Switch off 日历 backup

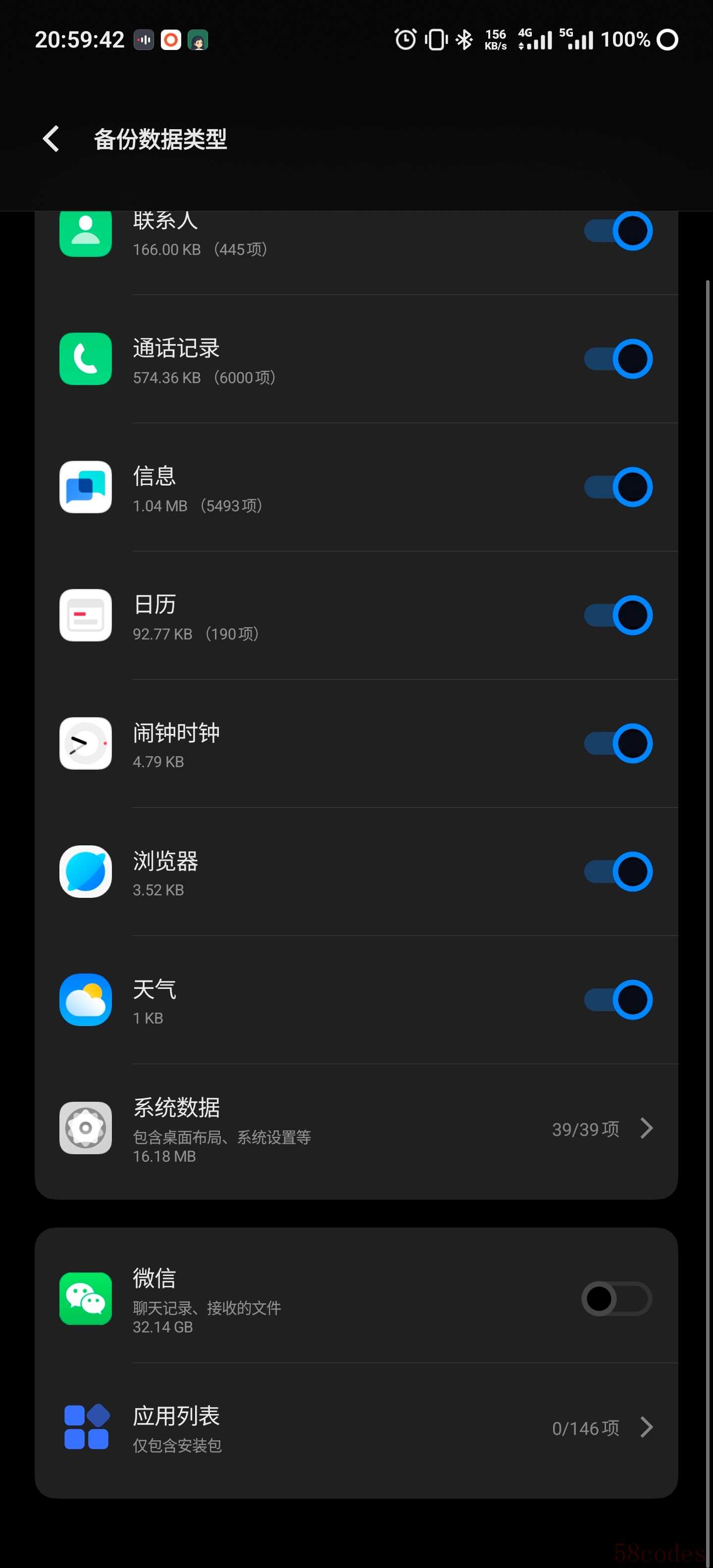click(618, 615)
